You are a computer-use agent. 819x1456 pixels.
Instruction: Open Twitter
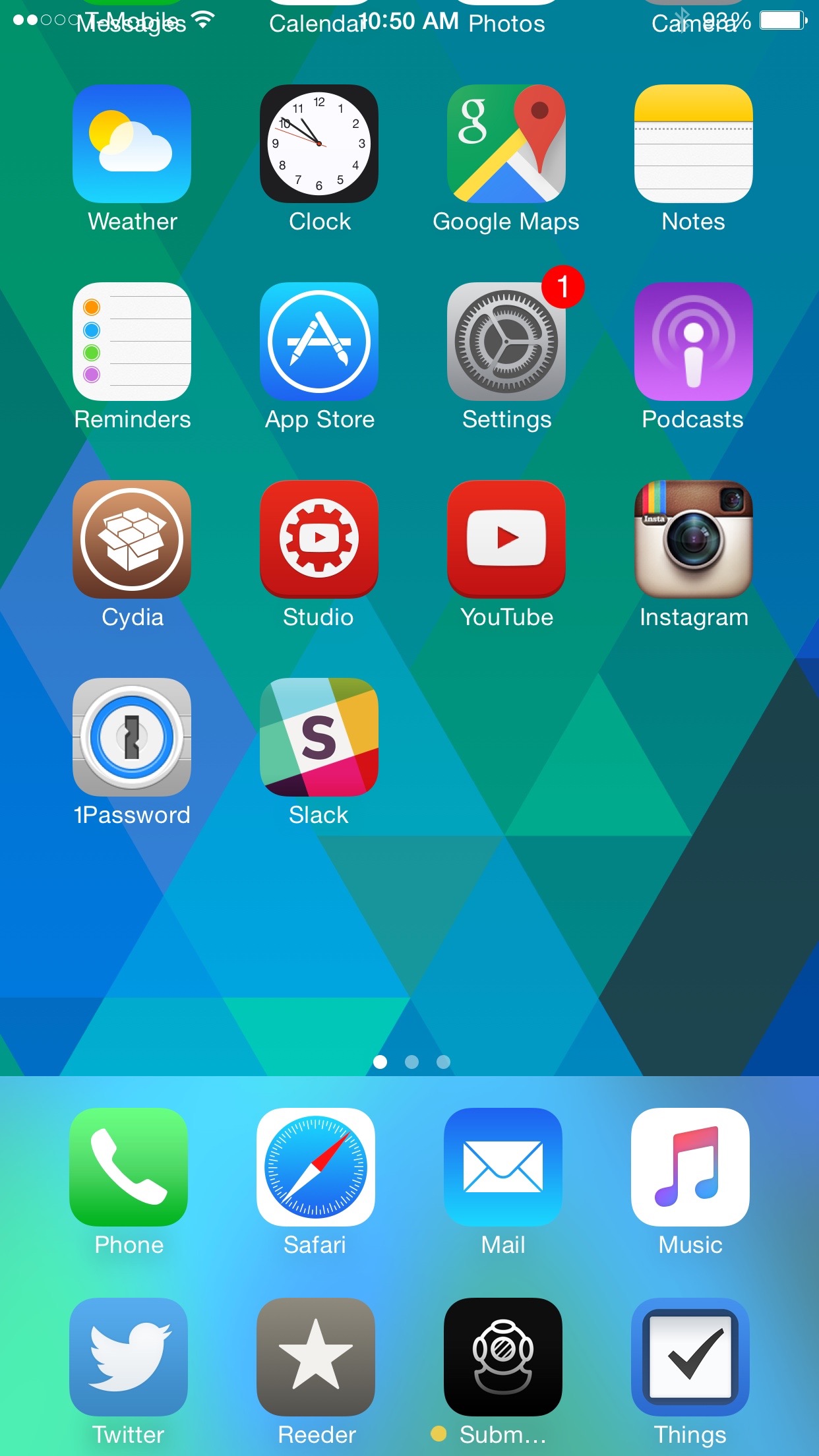point(129,1357)
